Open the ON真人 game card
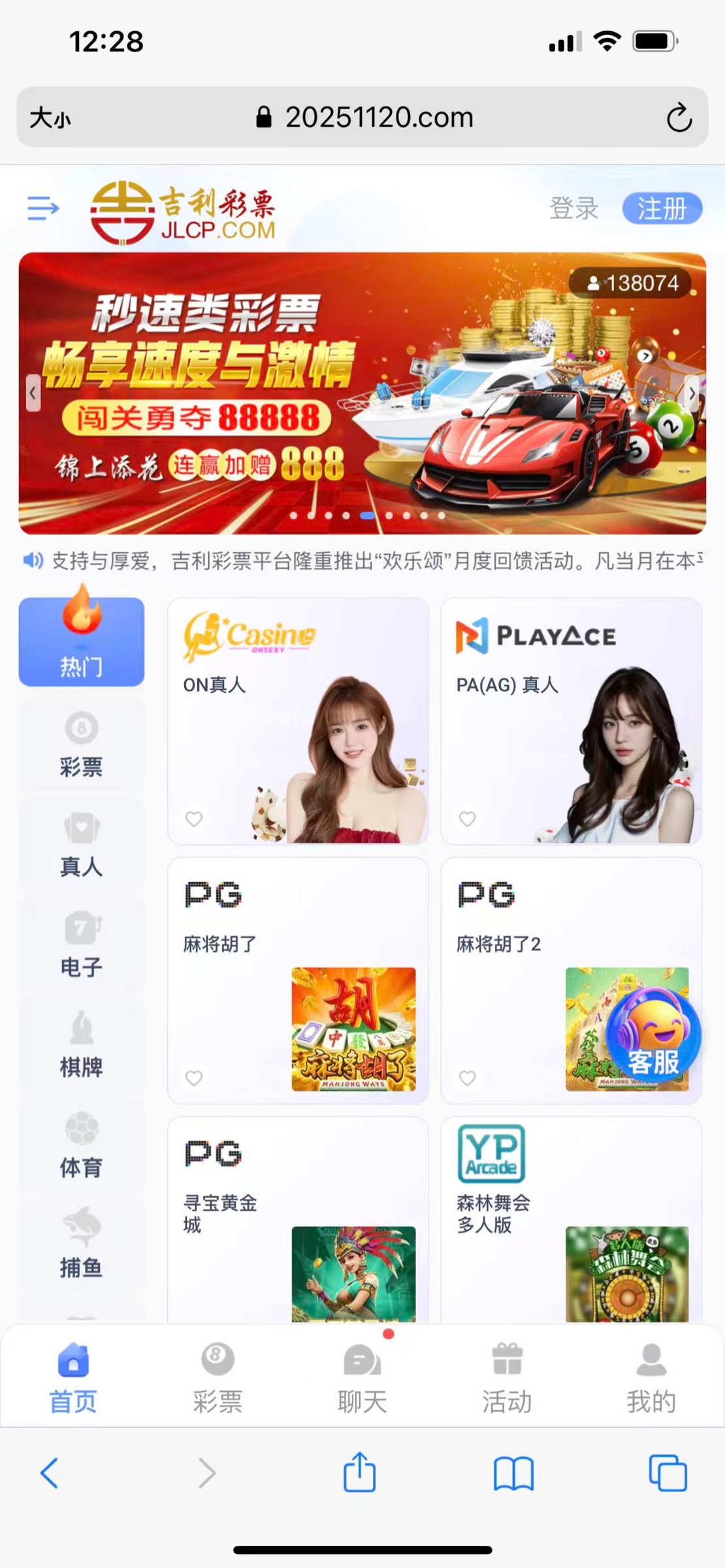Image resolution: width=725 pixels, height=1568 pixels. click(298, 721)
